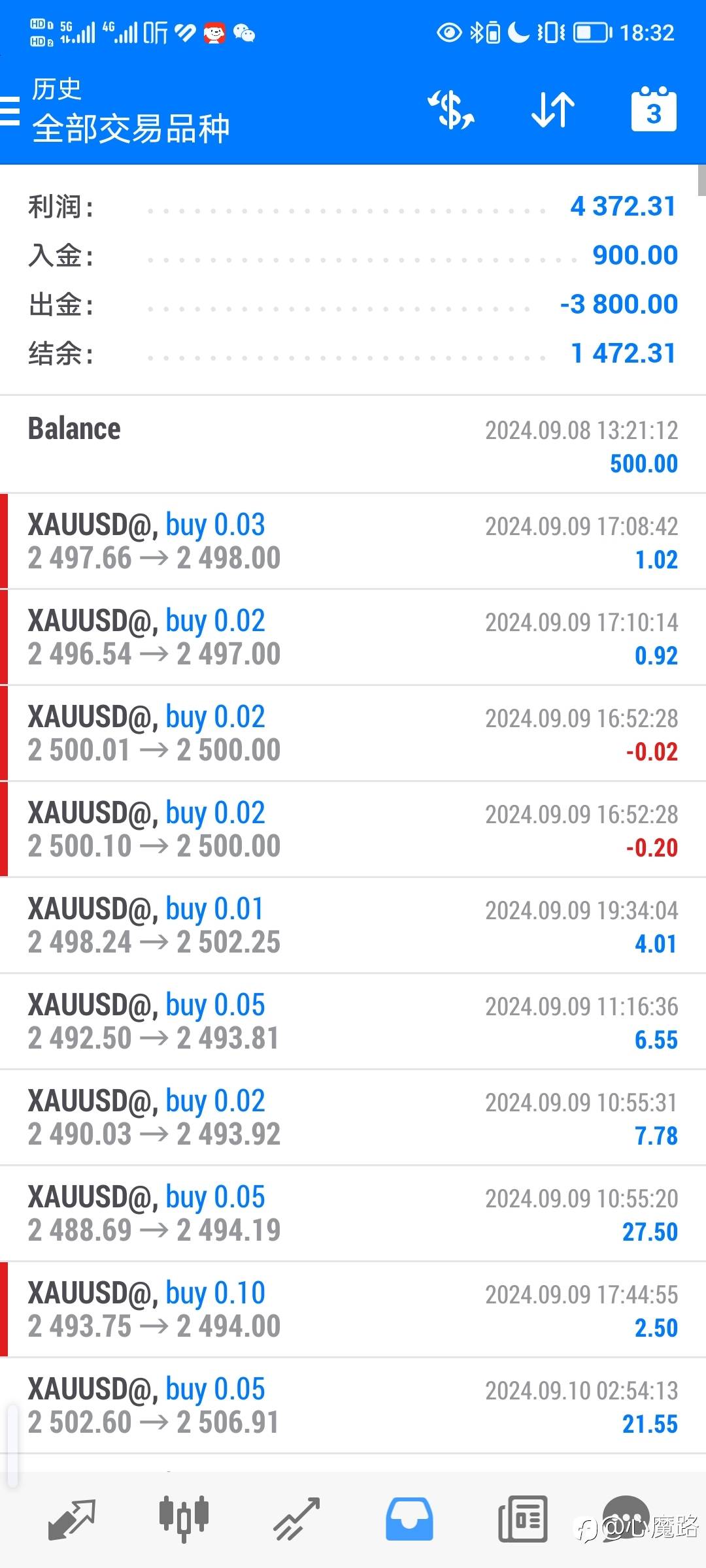Open the trade with loss -0.20

(353, 829)
